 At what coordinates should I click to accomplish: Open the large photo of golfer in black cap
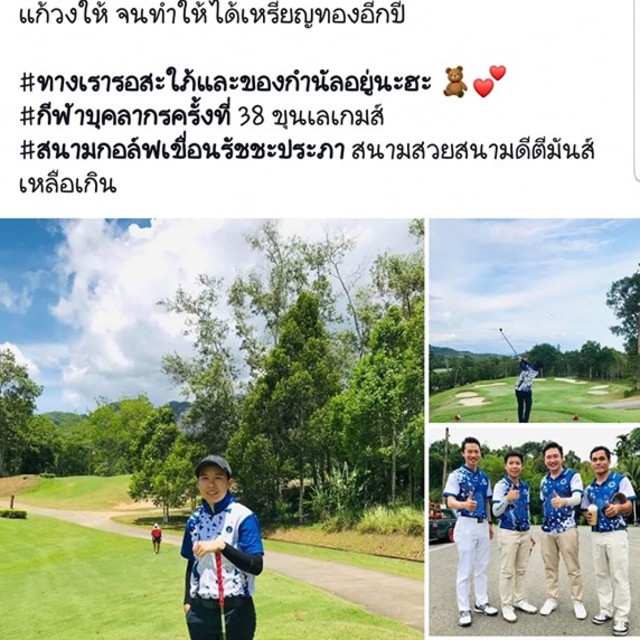tap(211, 428)
